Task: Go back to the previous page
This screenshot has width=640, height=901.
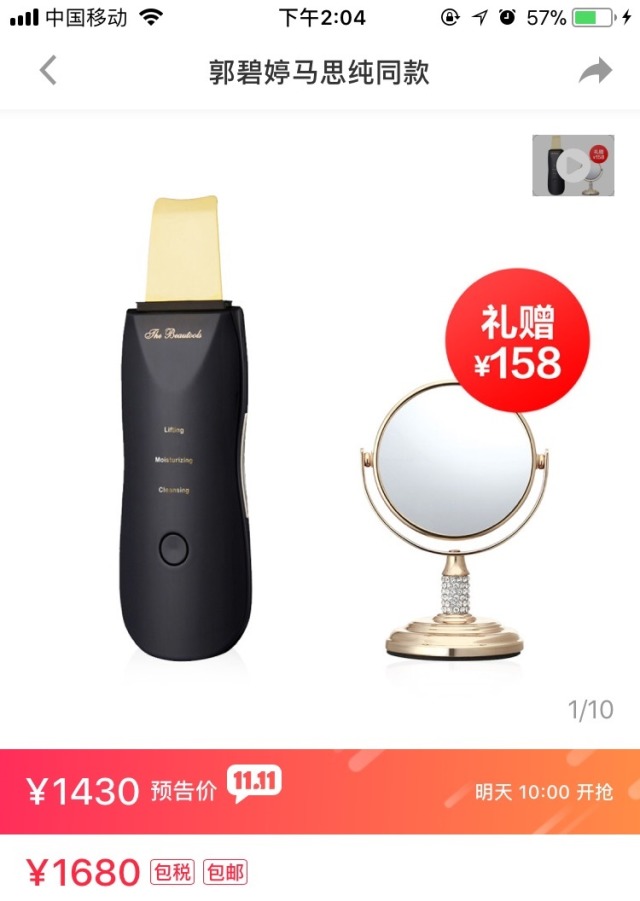Action: 48,72
